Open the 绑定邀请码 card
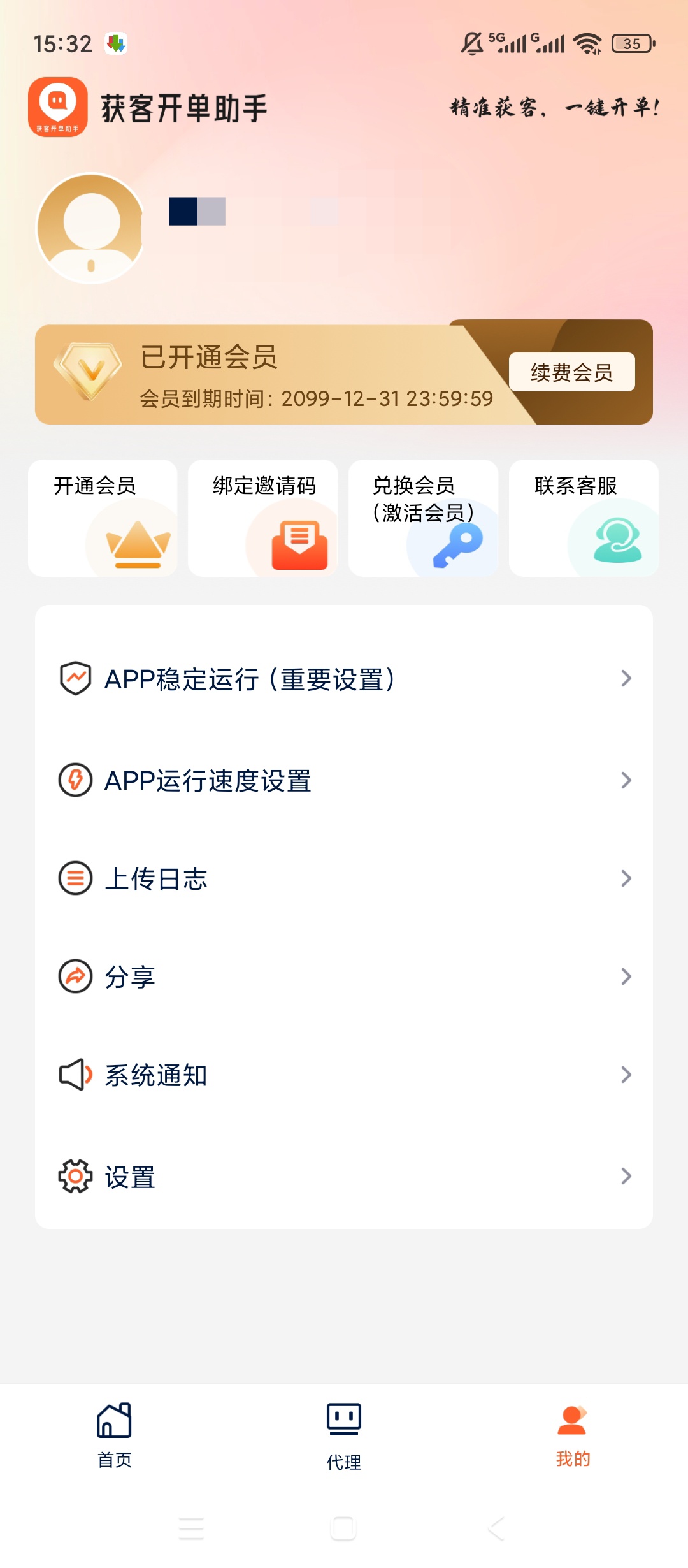 point(263,518)
